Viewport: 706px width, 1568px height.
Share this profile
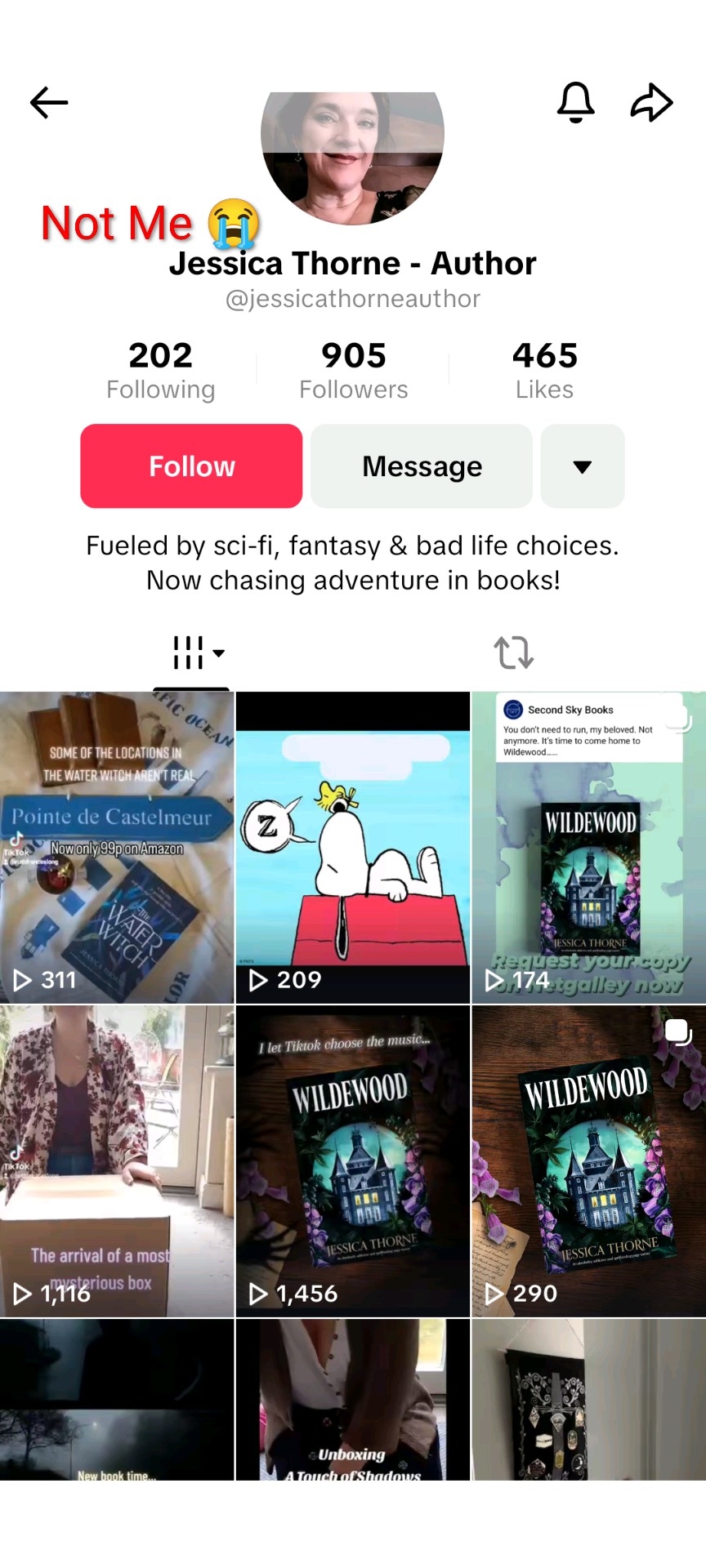(651, 103)
